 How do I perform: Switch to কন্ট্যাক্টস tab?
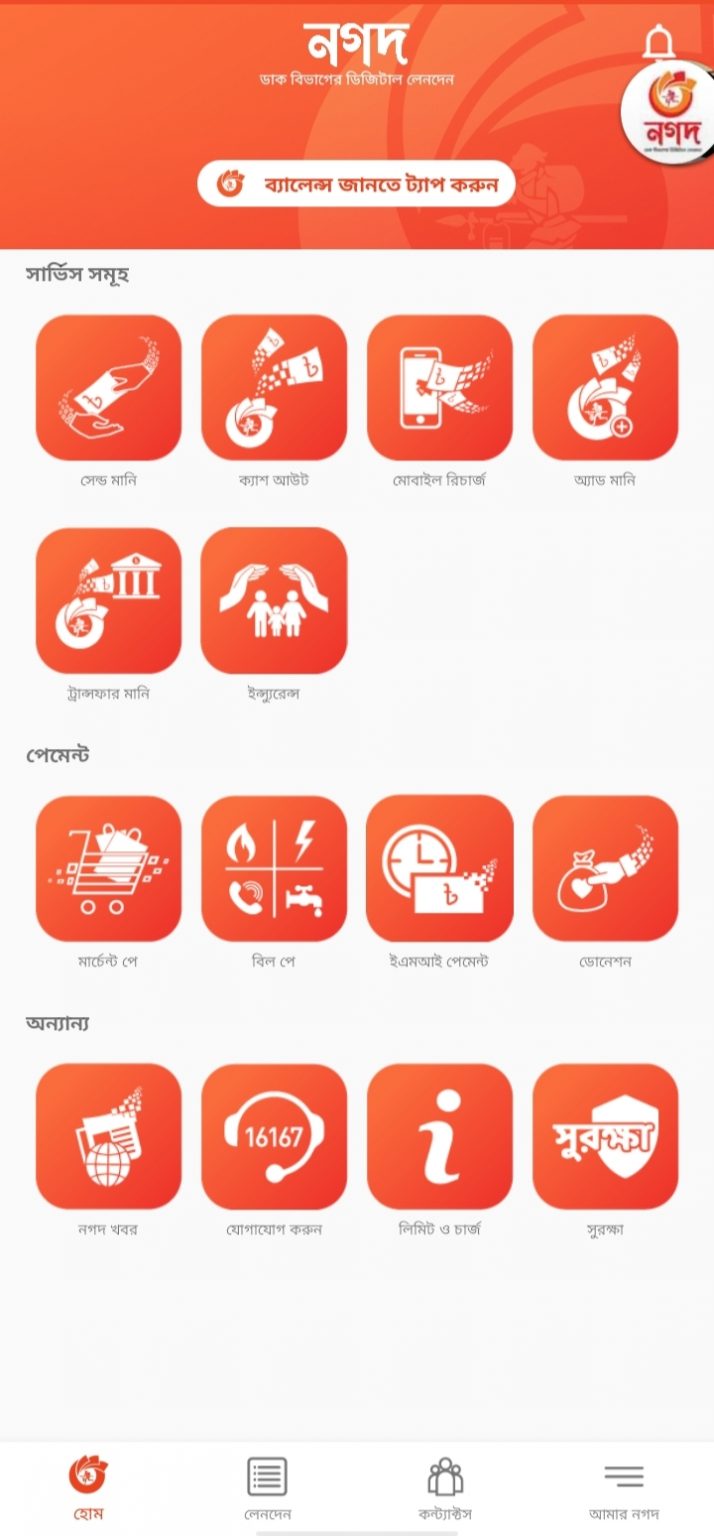coord(445,1488)
